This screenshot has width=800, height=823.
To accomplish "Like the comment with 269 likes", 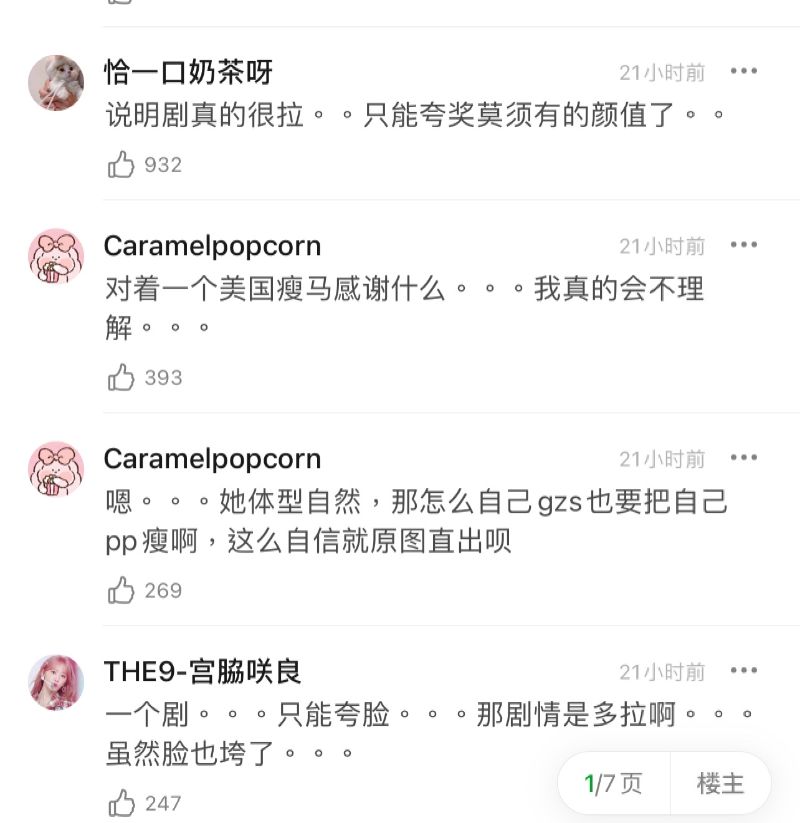I will pos(121,591).
